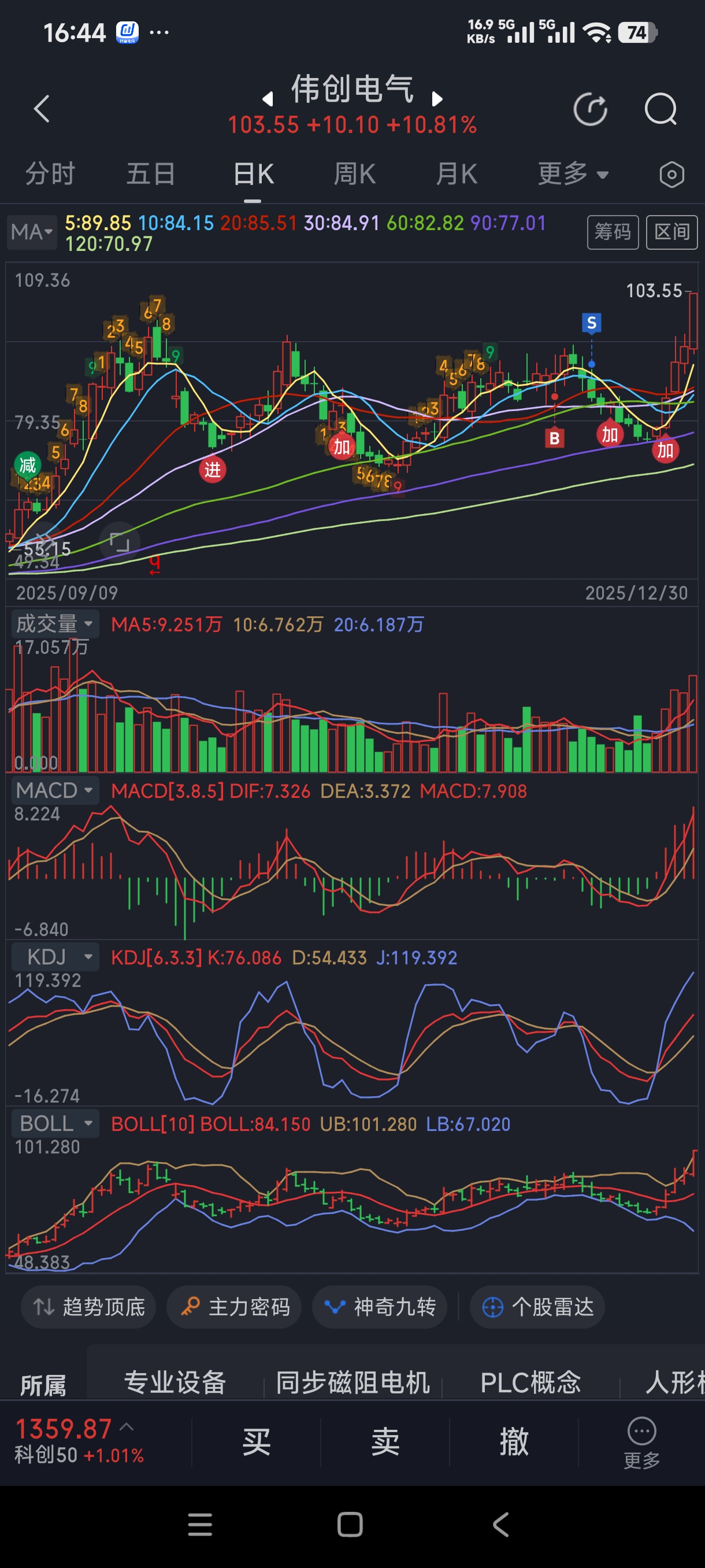Image resolution: width=705 pixels, height=1568 pixels.
Task: View the next stock via right arrow
Action: [x=437, y=99]
